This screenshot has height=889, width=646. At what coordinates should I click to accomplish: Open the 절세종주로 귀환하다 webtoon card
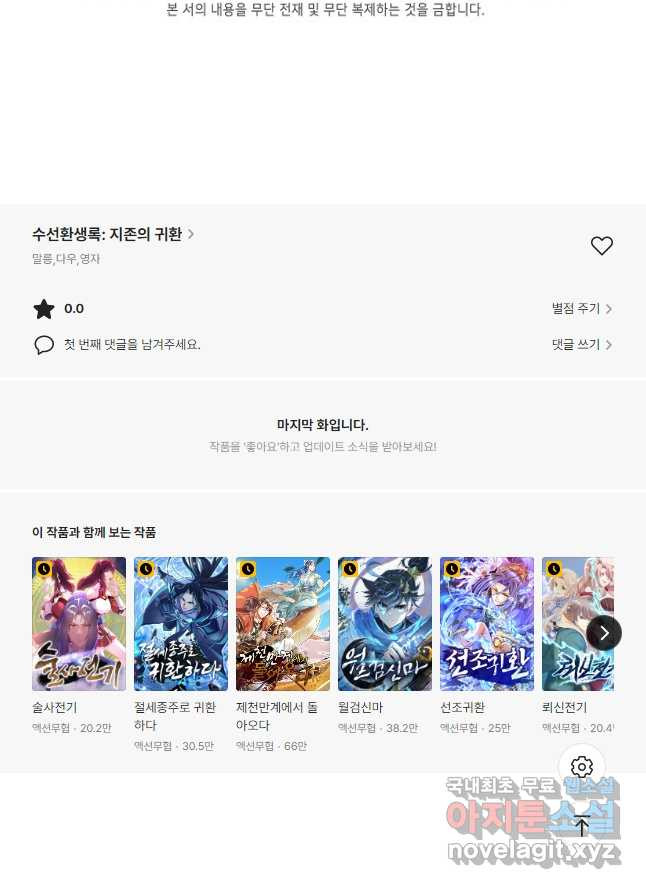[x=181, y=624]
